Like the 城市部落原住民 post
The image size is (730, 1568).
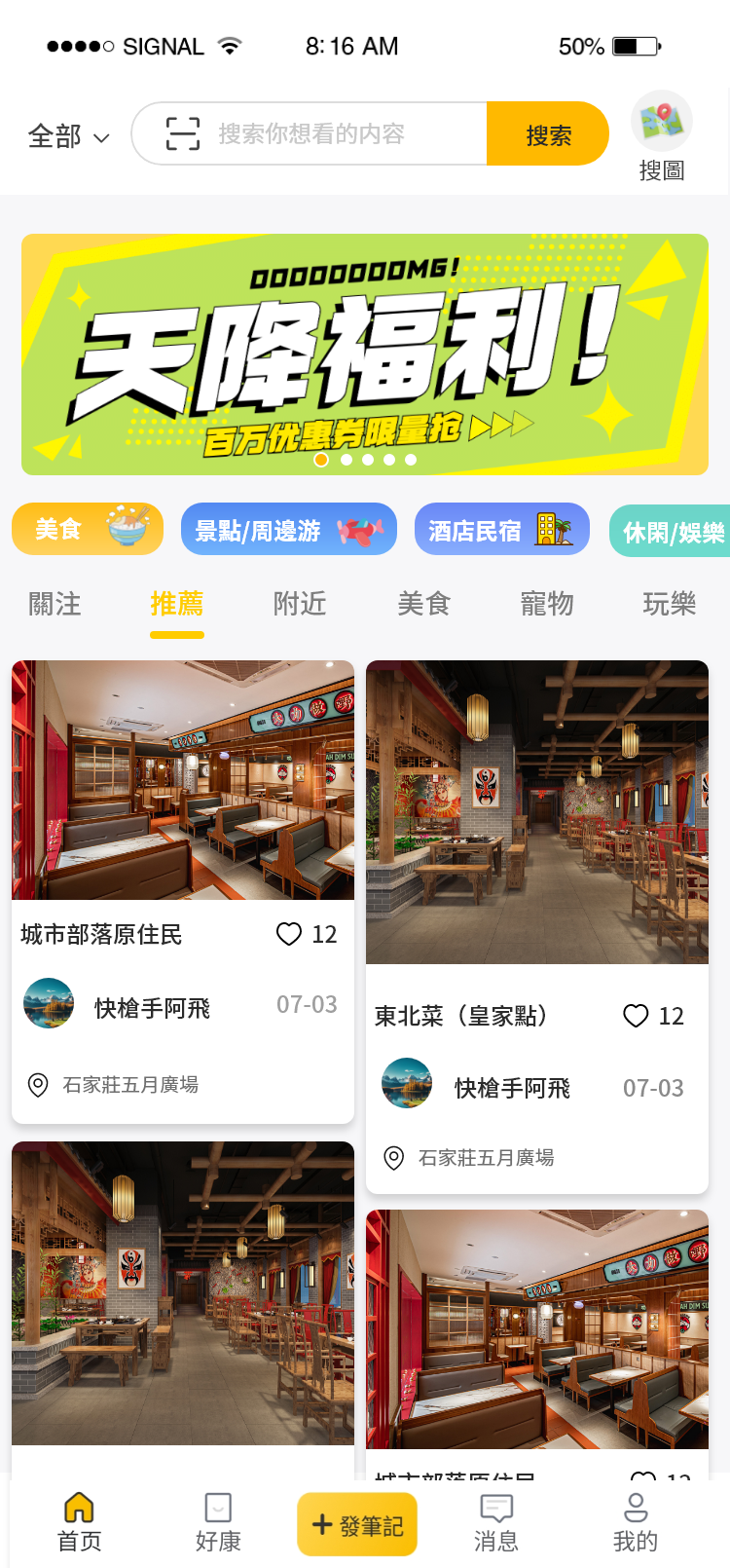click(x=289, y=934)
